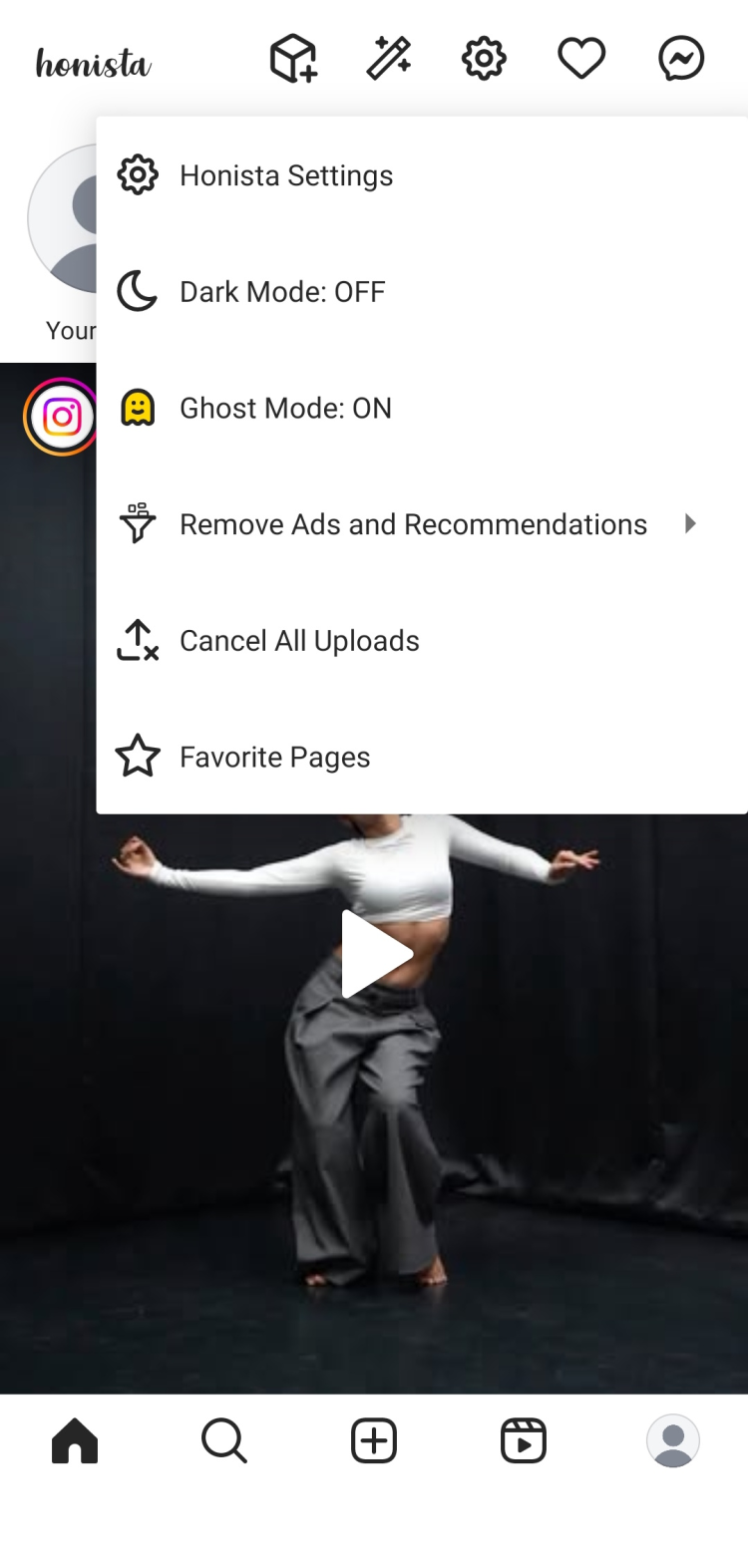Open the heart activity notifications

581,59
